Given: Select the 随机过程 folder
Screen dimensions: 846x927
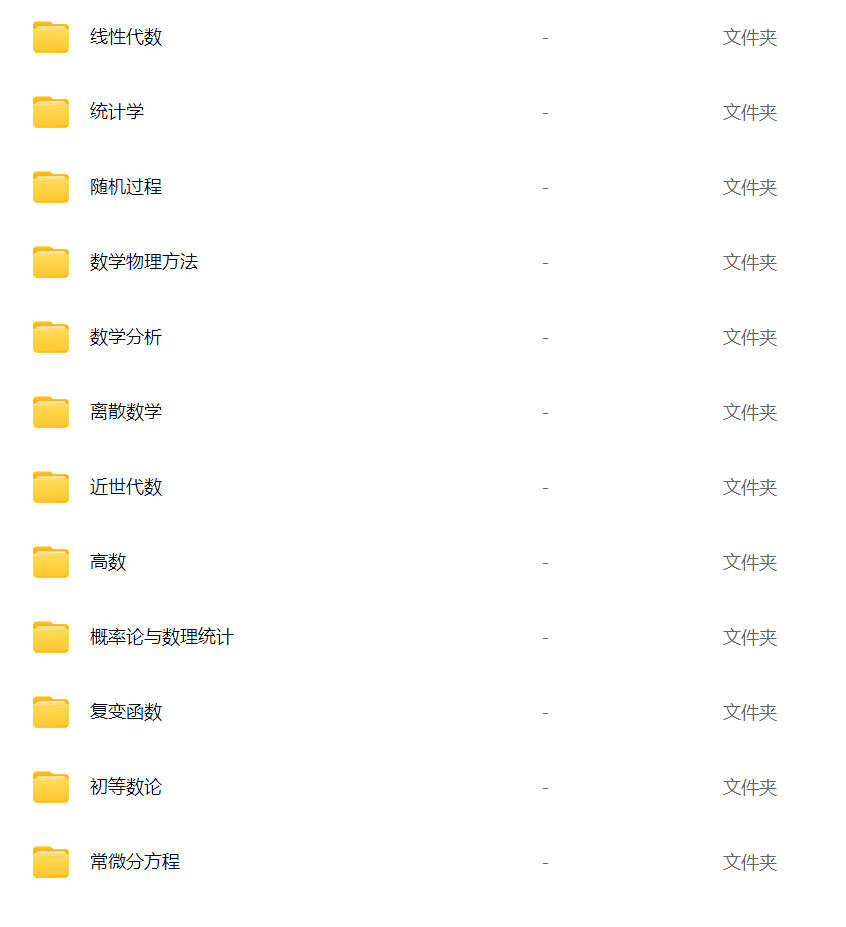Looking at the screenshot, I should 126,187.
